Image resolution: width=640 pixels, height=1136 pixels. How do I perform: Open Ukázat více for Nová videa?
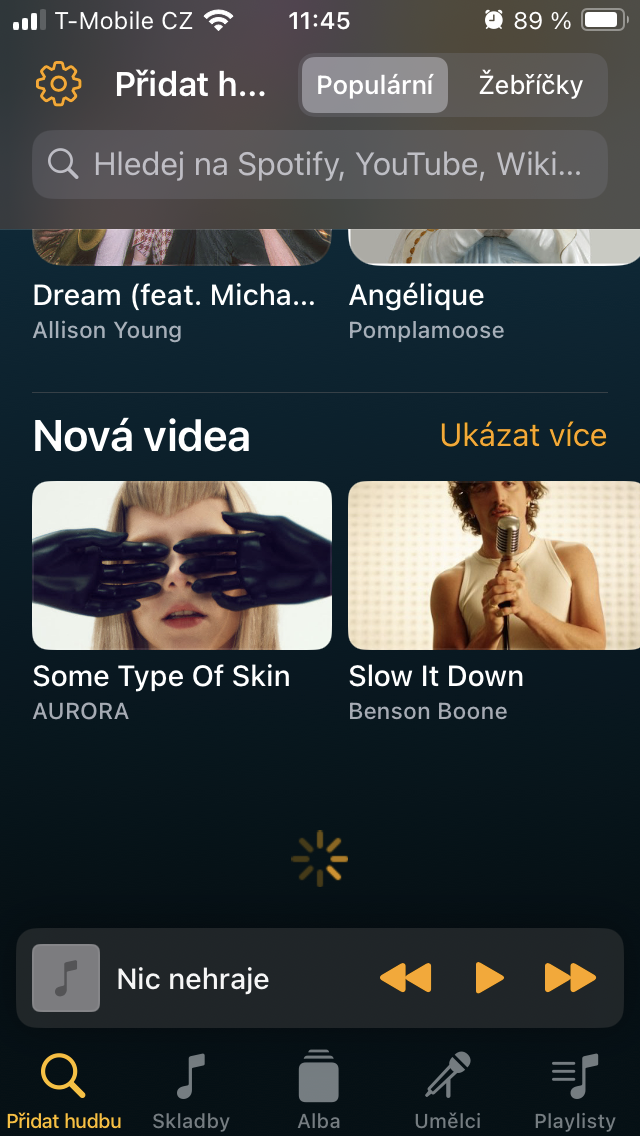tap(523, 435)
